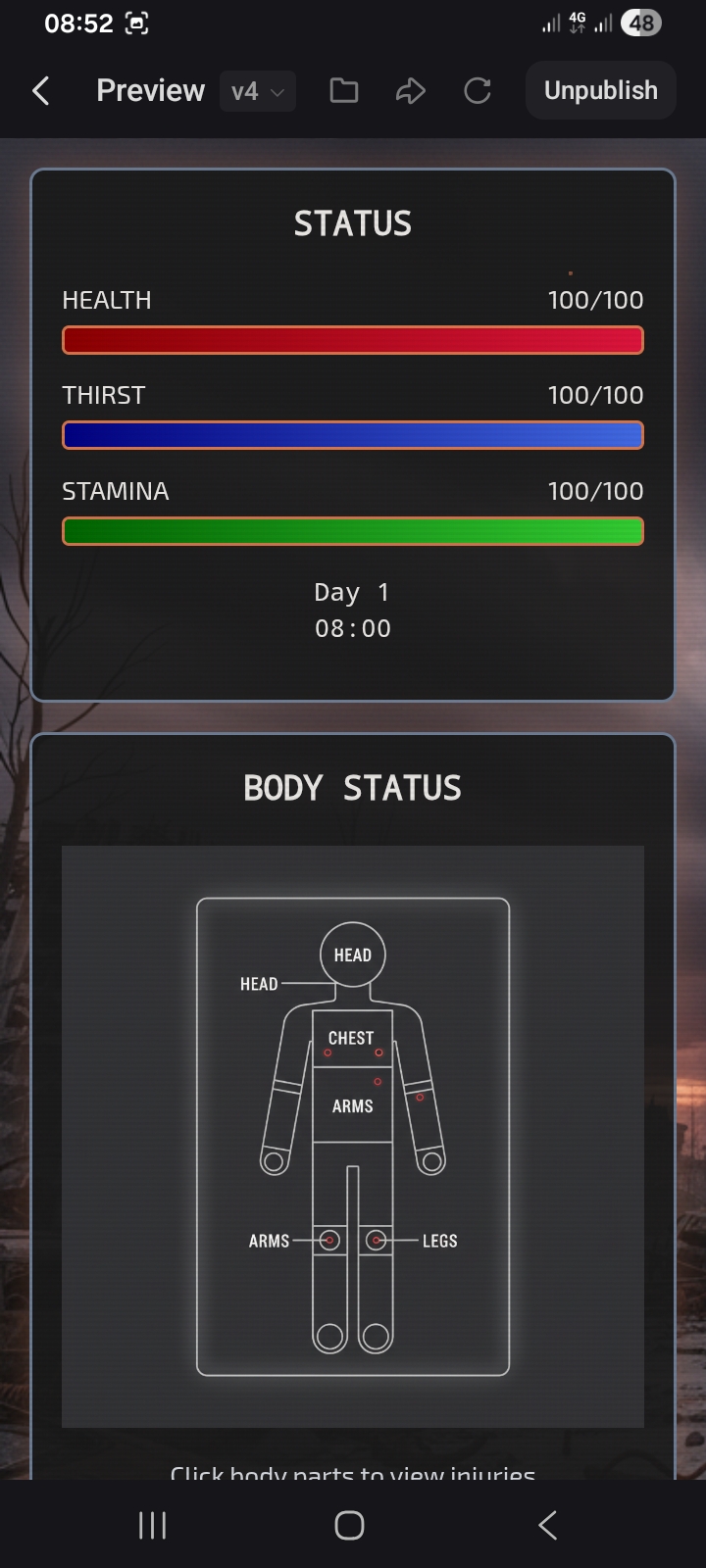Go back from the Preview screen
Screen dimensions: 706x1568
[x=40, y=91]
